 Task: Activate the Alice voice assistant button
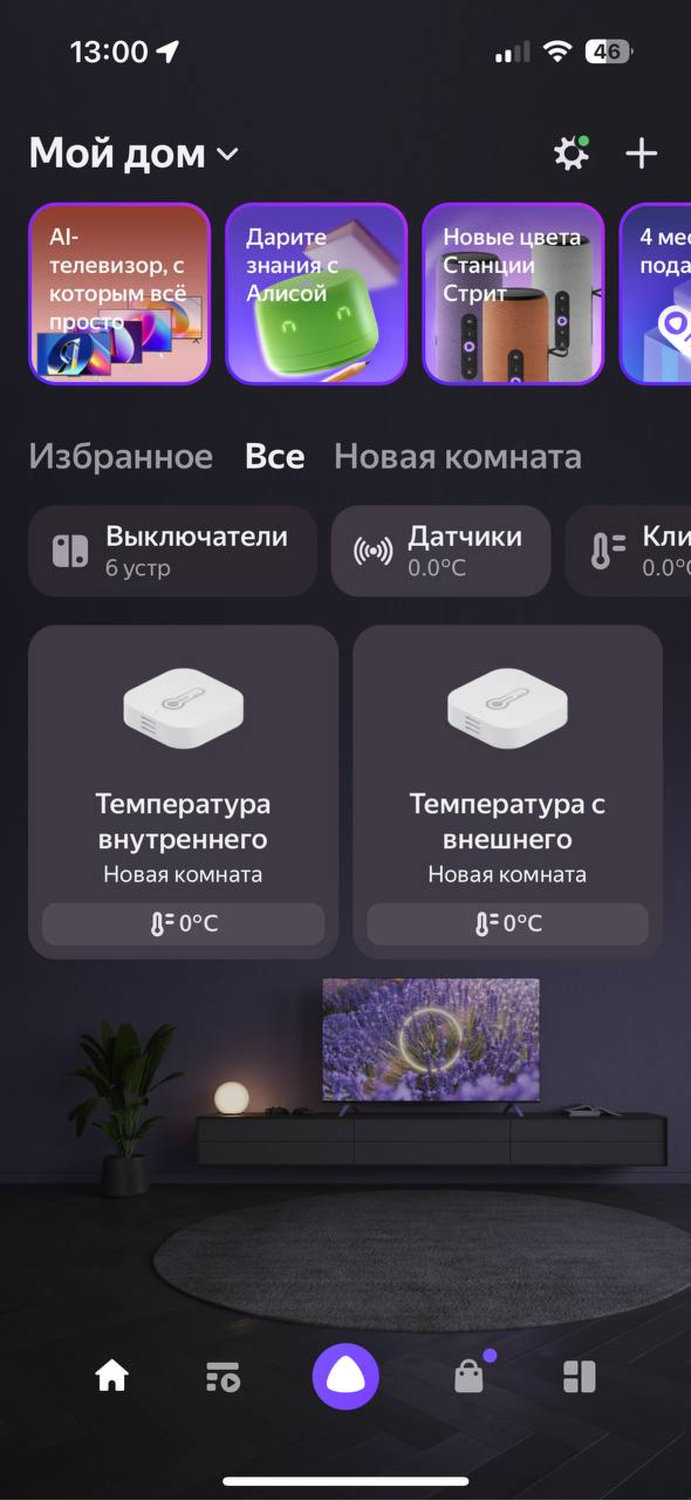[x=345, y=1376]
